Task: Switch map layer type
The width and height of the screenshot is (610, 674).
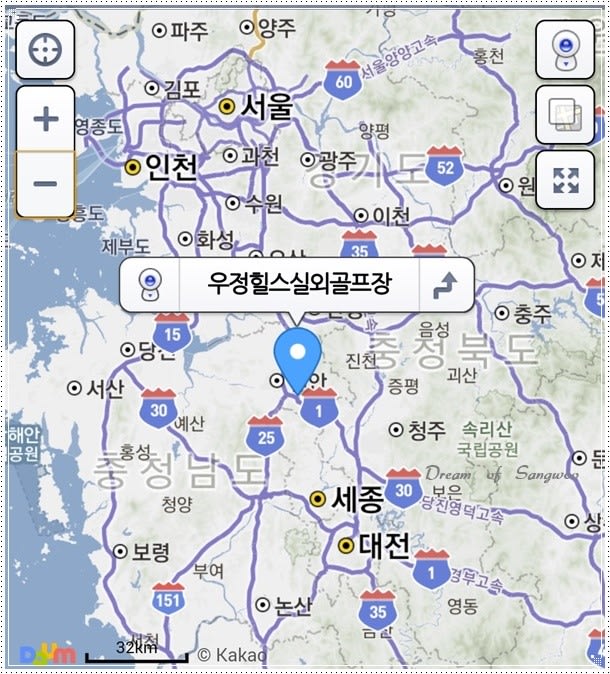Action: pos(565,115)
